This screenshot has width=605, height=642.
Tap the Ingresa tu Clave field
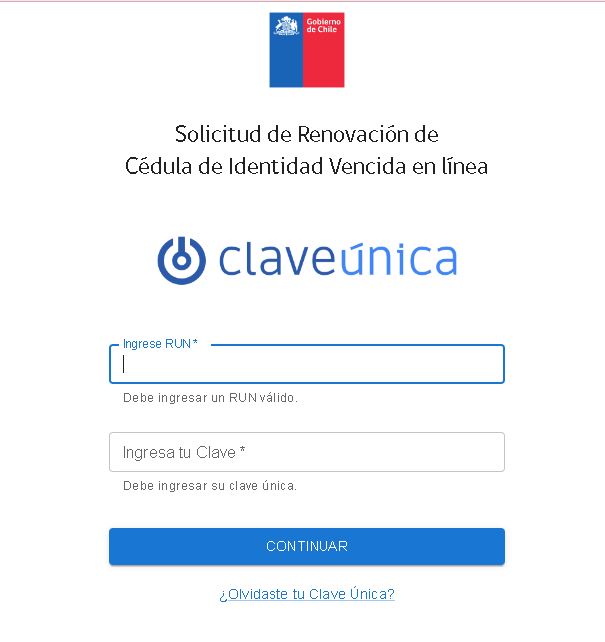click(306, 452)
